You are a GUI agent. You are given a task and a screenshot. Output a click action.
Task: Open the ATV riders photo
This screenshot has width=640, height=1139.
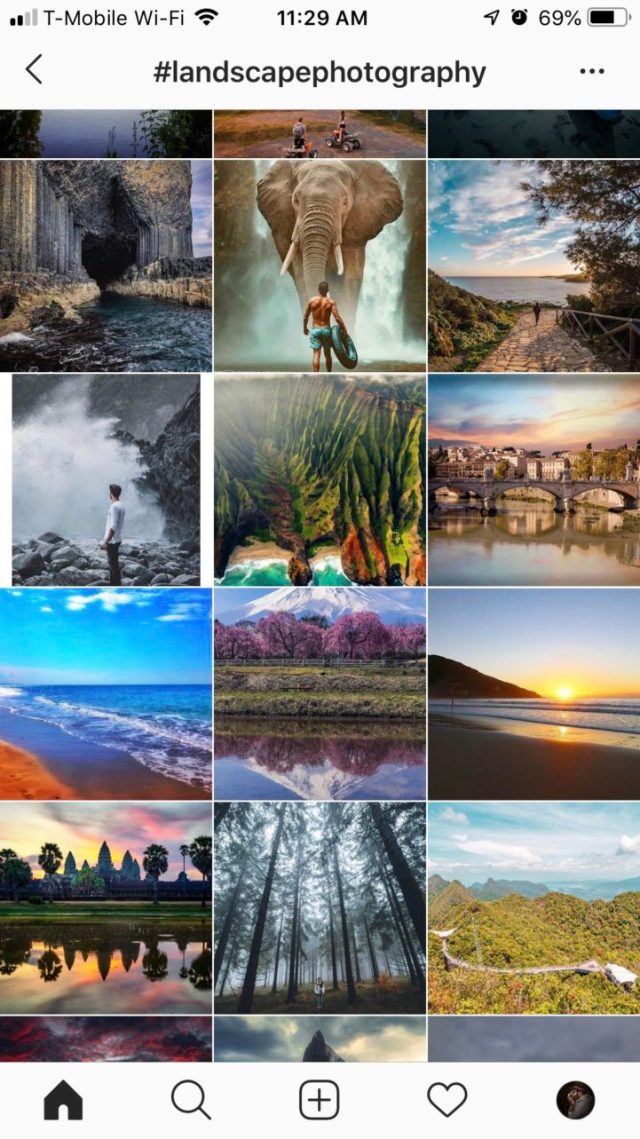[x=319, y=134]
